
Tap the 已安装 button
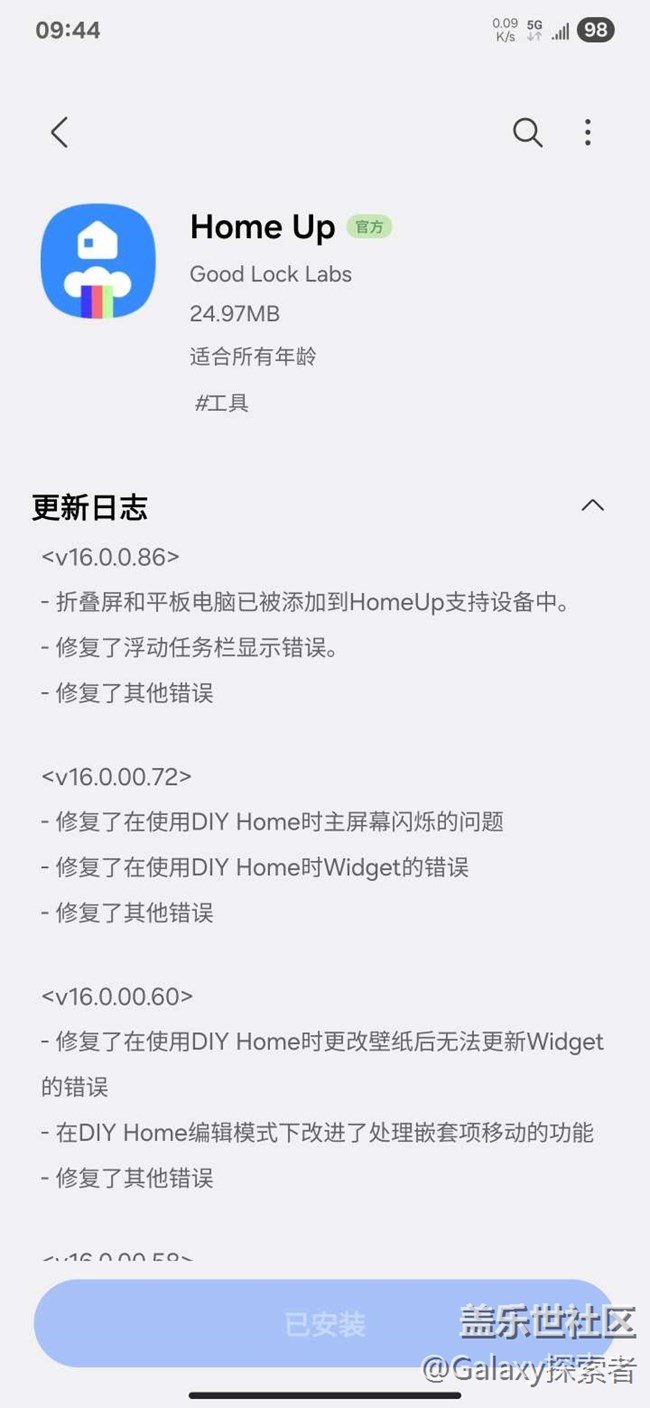[x=325, y=1324]
